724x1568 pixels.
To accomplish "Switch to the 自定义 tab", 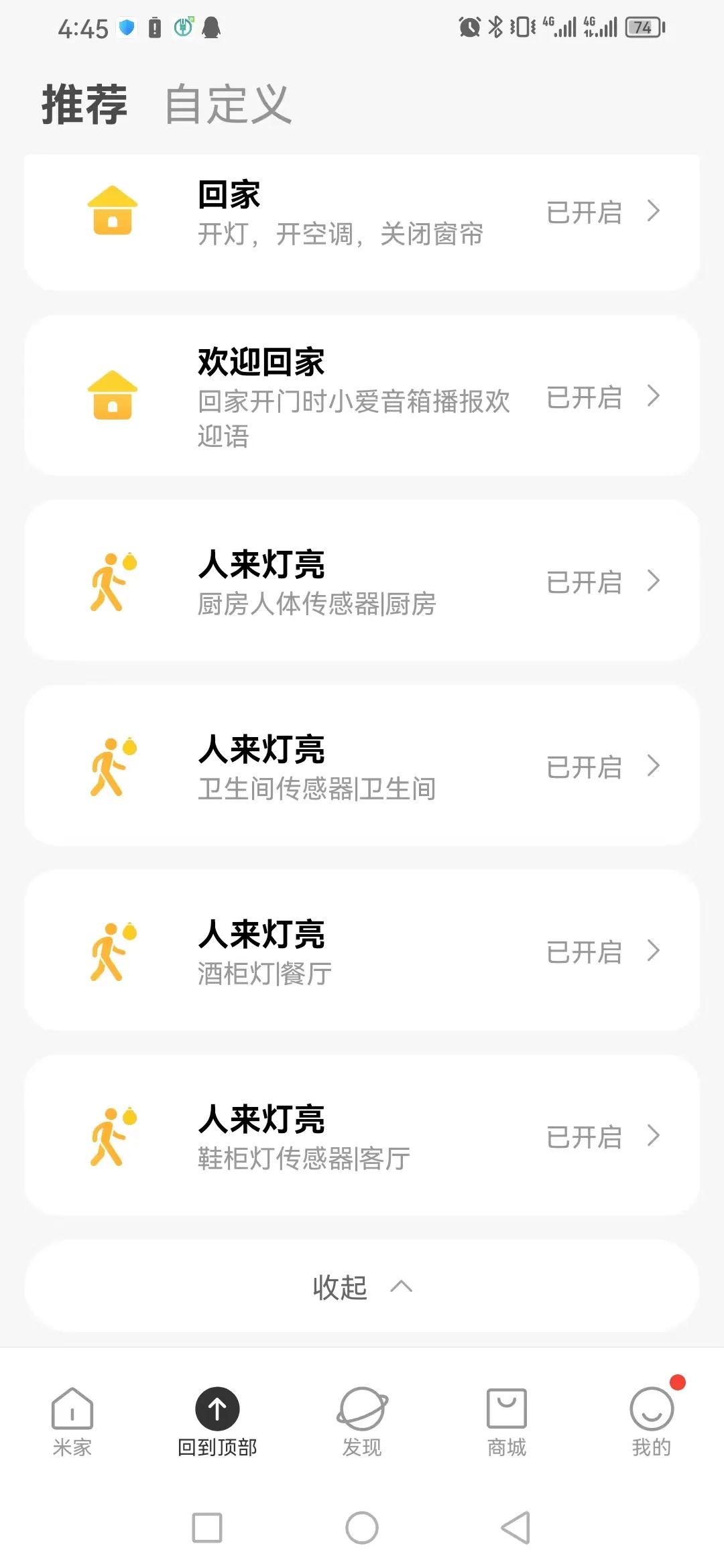I will point(229,104).
